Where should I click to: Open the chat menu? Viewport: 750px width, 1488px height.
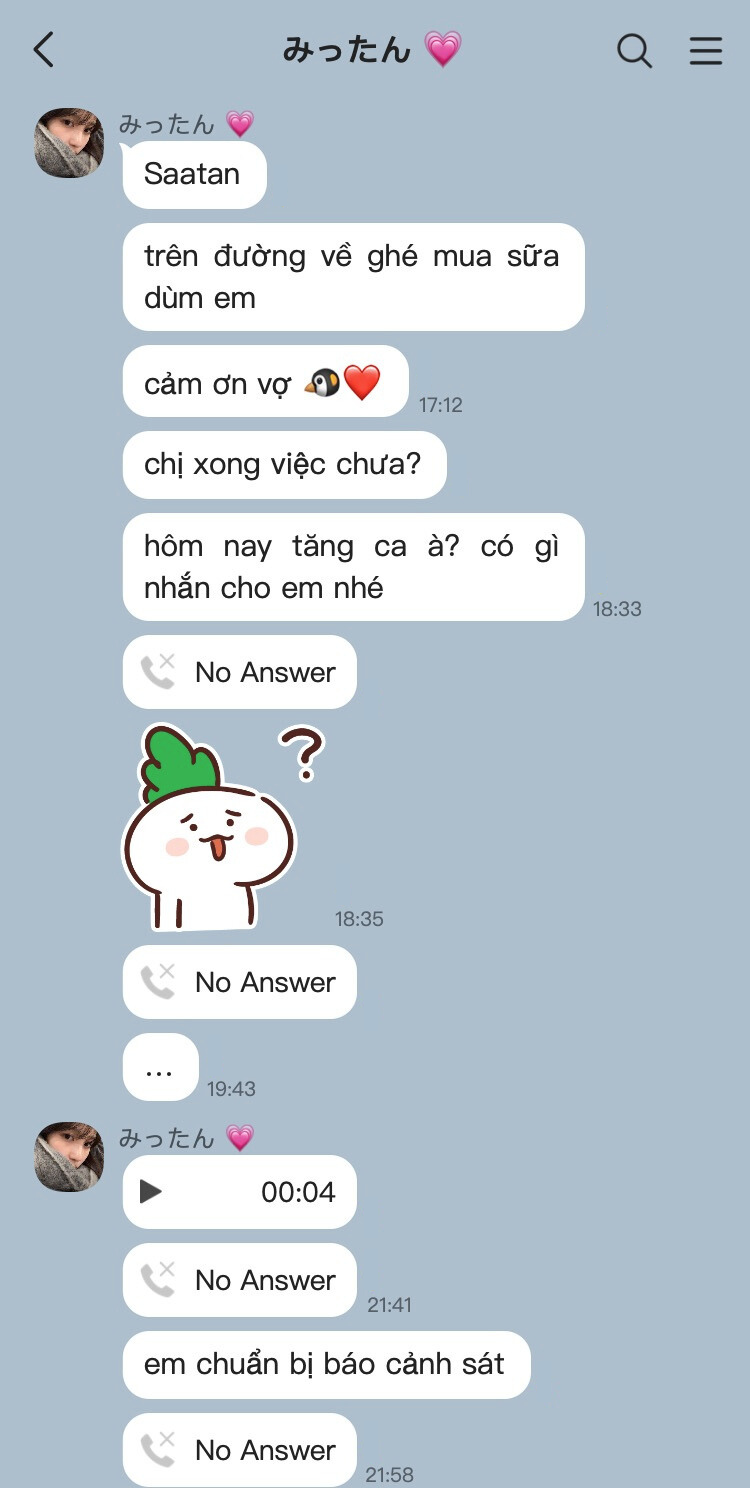(706, 50)
